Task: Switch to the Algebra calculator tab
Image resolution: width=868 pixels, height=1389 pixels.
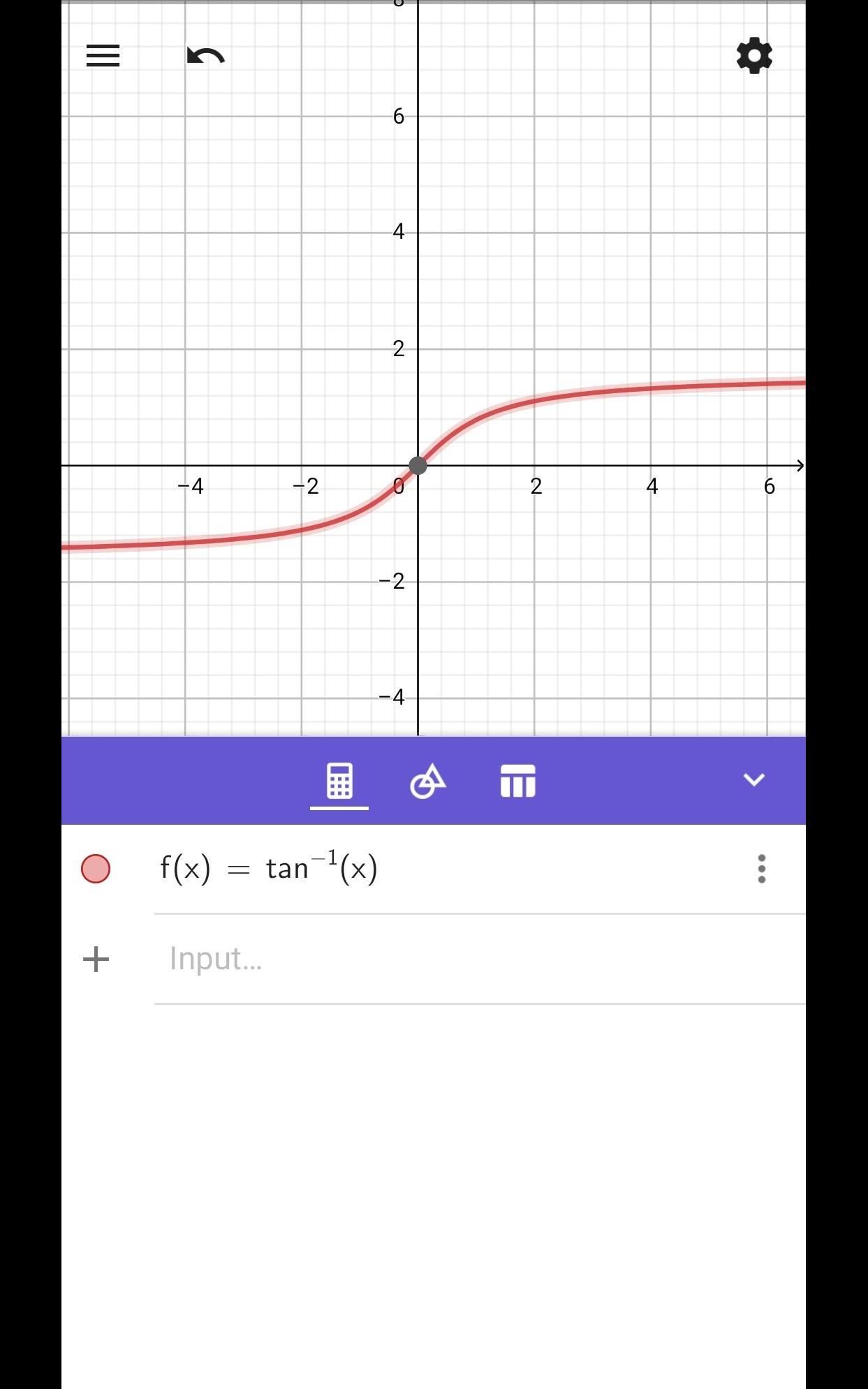Action: [339, 781]
